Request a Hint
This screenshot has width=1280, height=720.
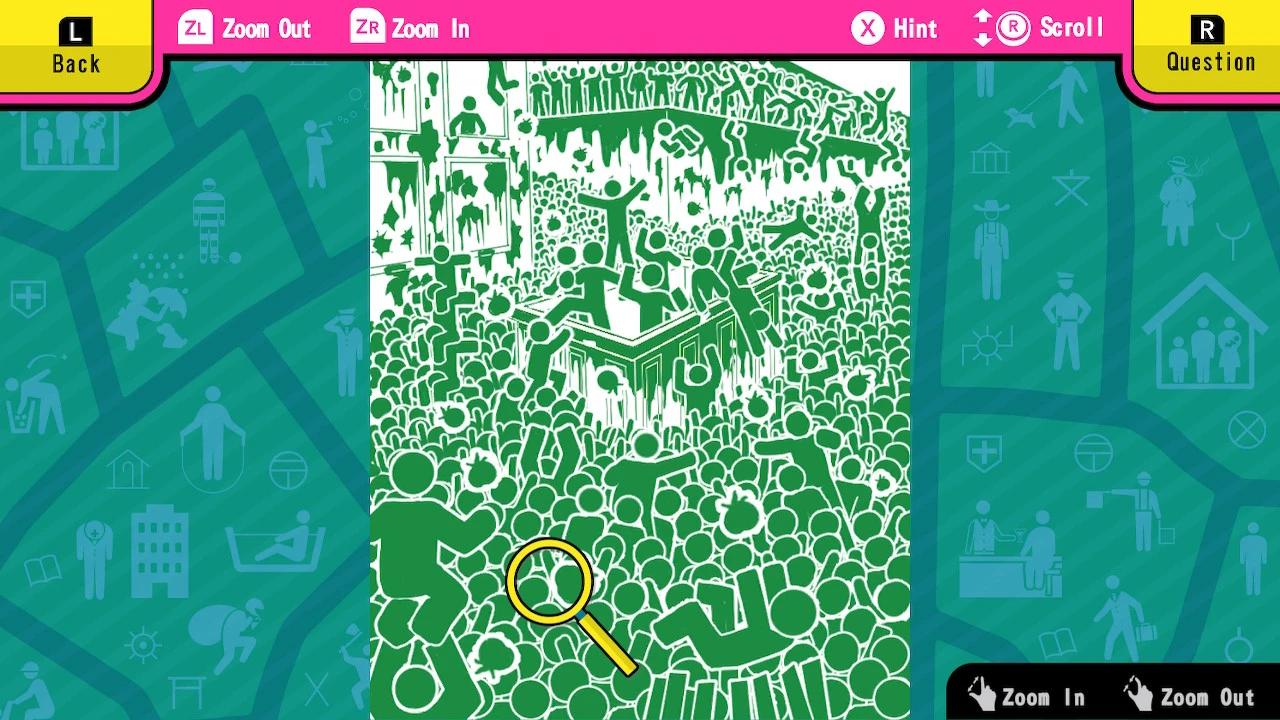895,28
